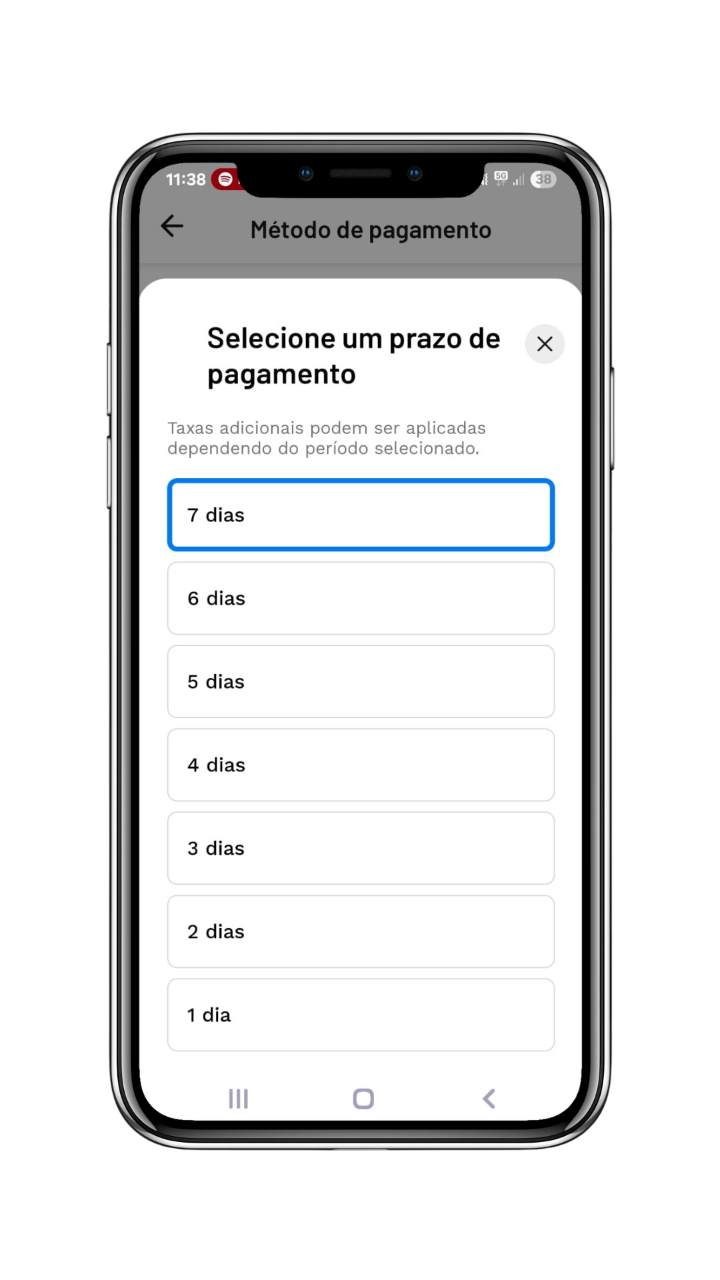This screenshot has width=720, height=1280.
Task: Tap the dimmed area above the bottom sheet
Action: pos(360,268)
